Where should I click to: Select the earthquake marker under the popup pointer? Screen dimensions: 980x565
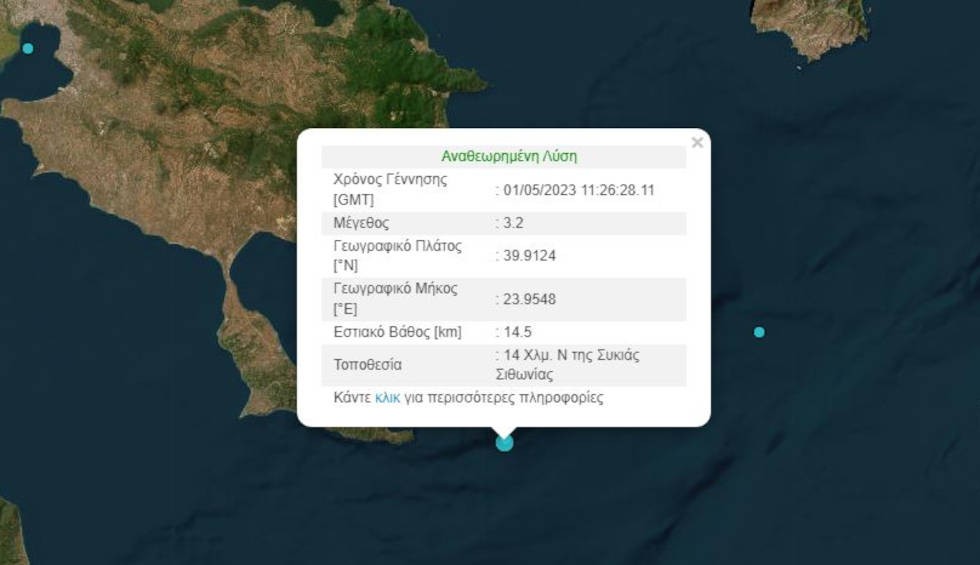(x=505, y=442)
